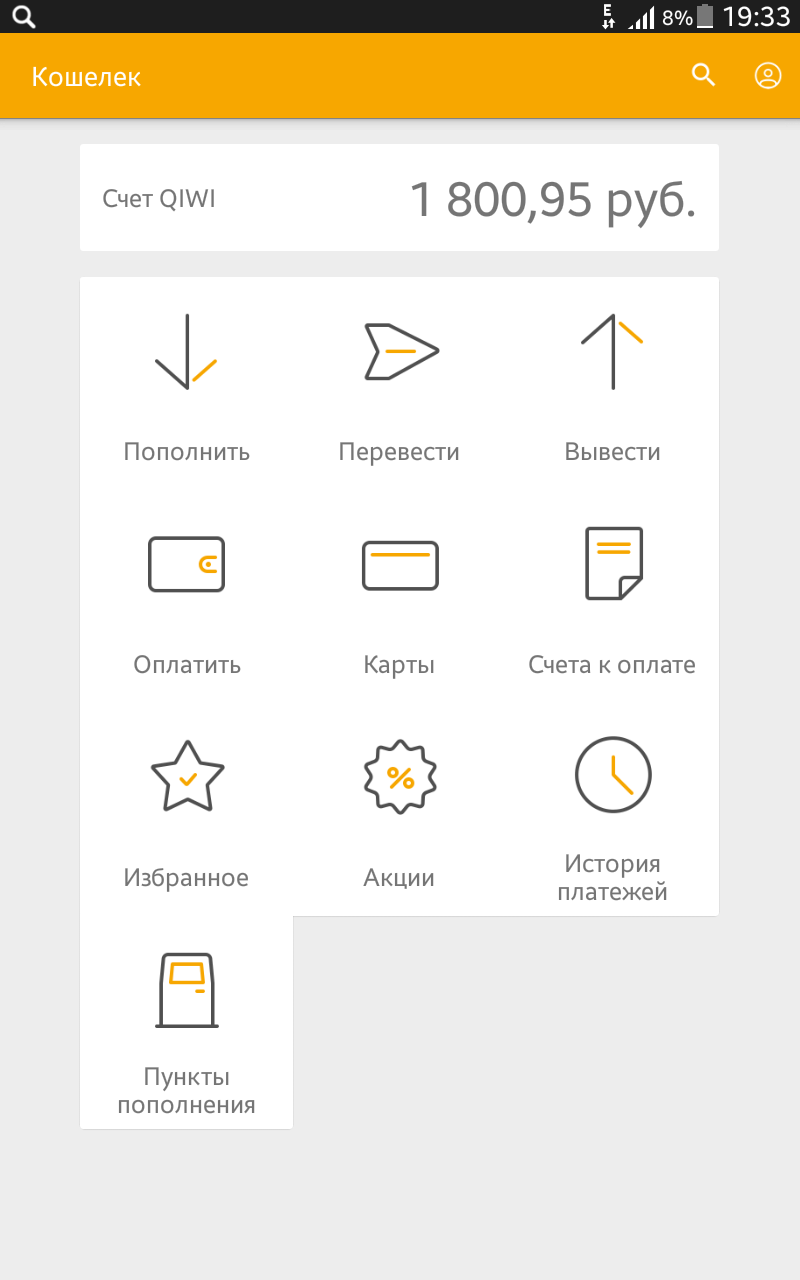Open the Перевести transfer option
Image resolution: width=800 pixels, height=1280 pixels.
click(x=399, y=384)
